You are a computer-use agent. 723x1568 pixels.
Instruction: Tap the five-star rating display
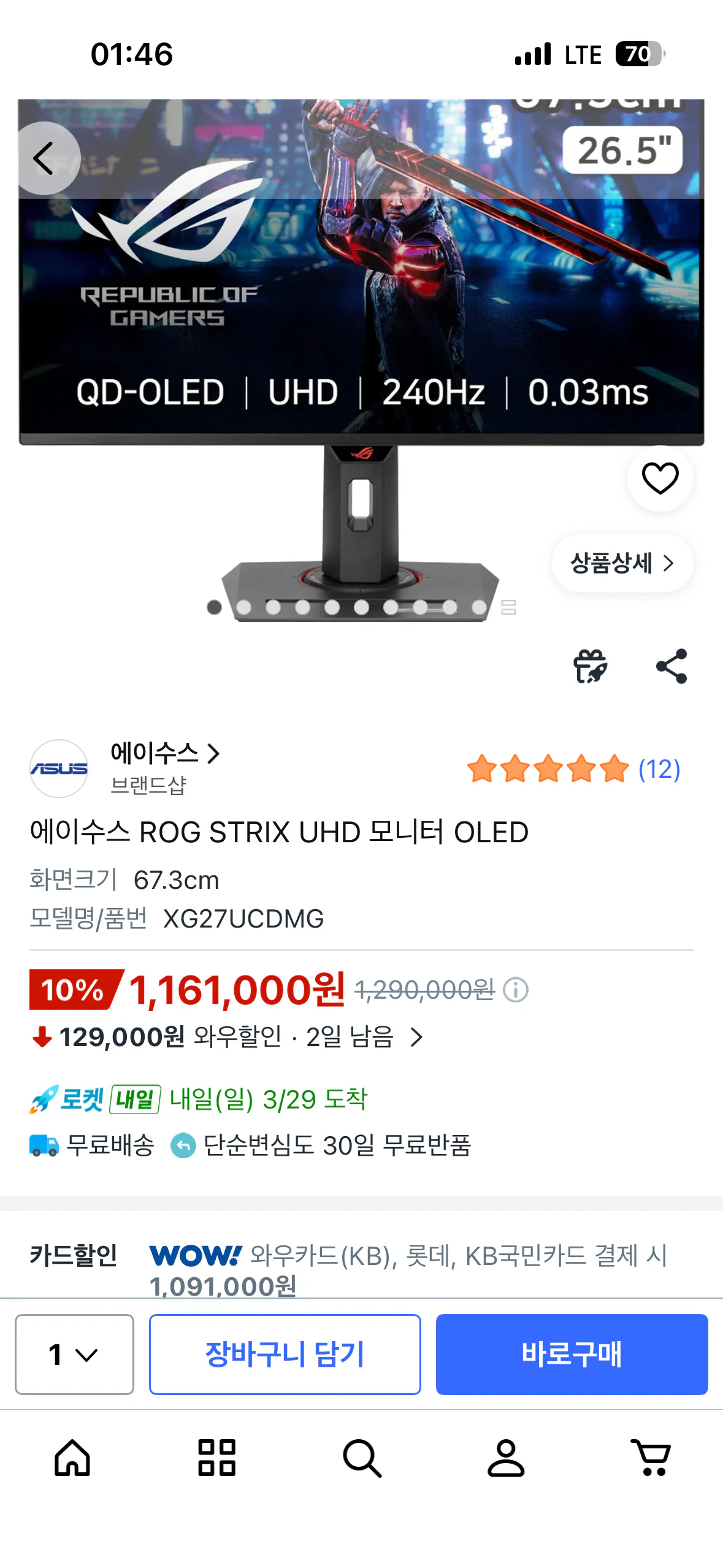point(548,769)
